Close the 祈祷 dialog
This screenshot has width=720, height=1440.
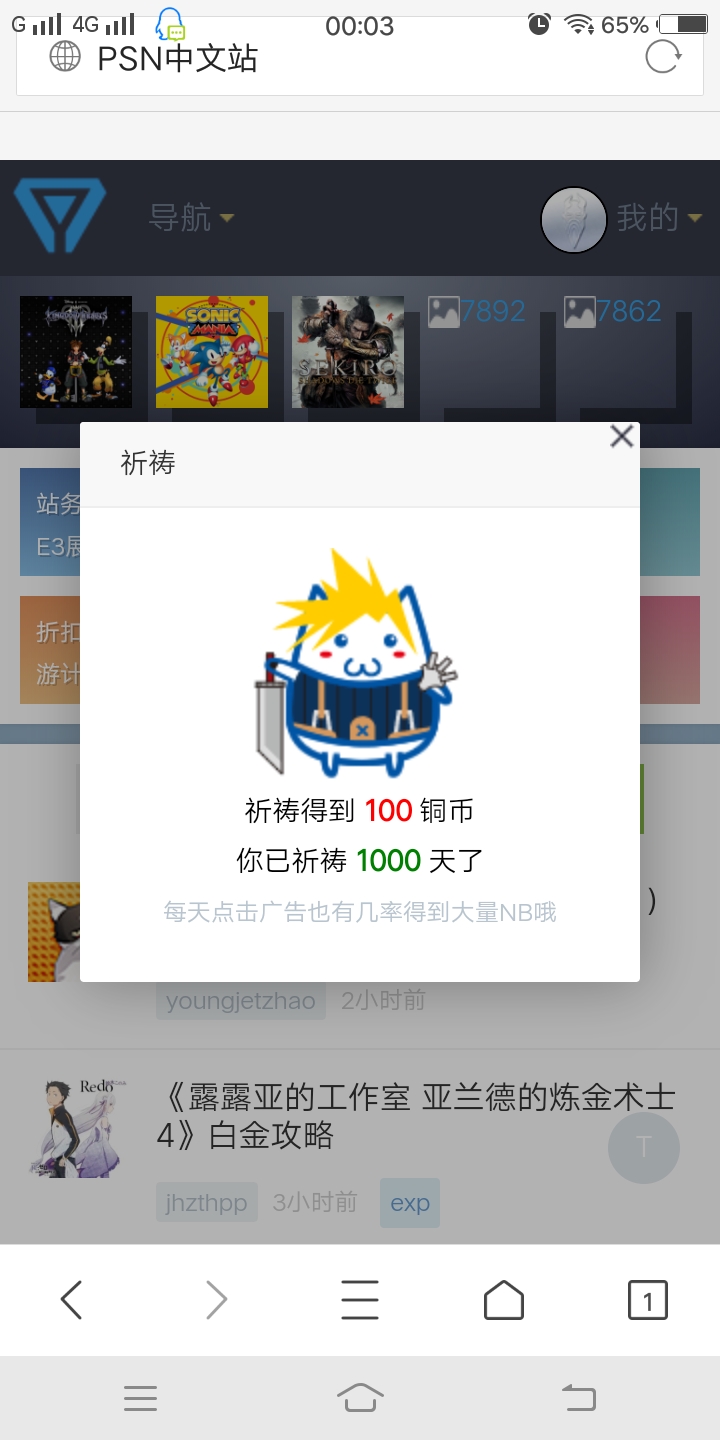coord(622,436)
